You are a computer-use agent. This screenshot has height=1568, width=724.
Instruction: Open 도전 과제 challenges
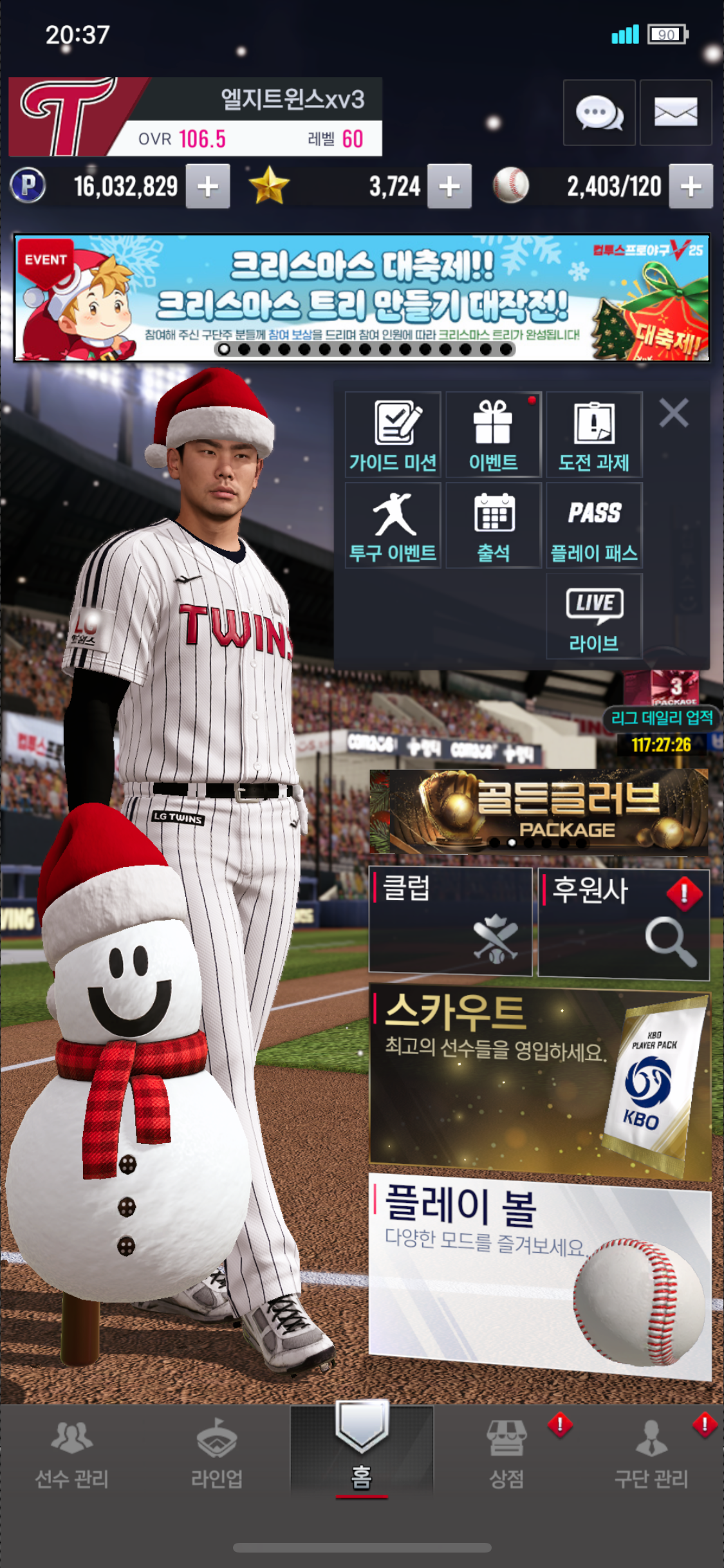[593, 435]
